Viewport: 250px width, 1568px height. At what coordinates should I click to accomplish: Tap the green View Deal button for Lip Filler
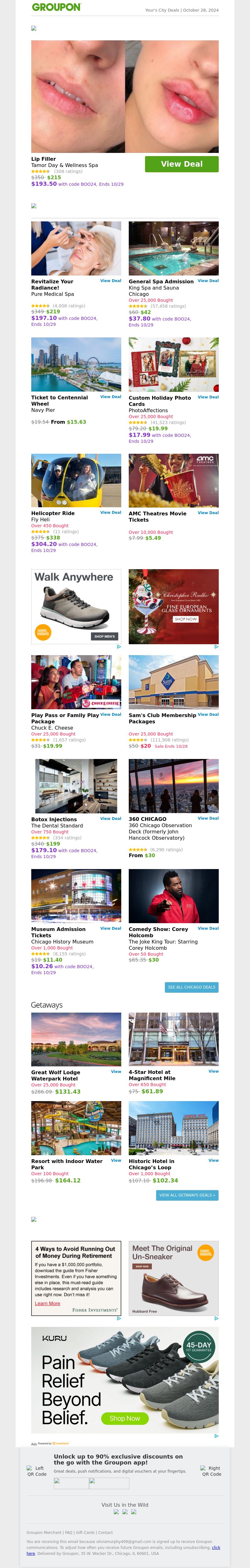tap(181, 164)
